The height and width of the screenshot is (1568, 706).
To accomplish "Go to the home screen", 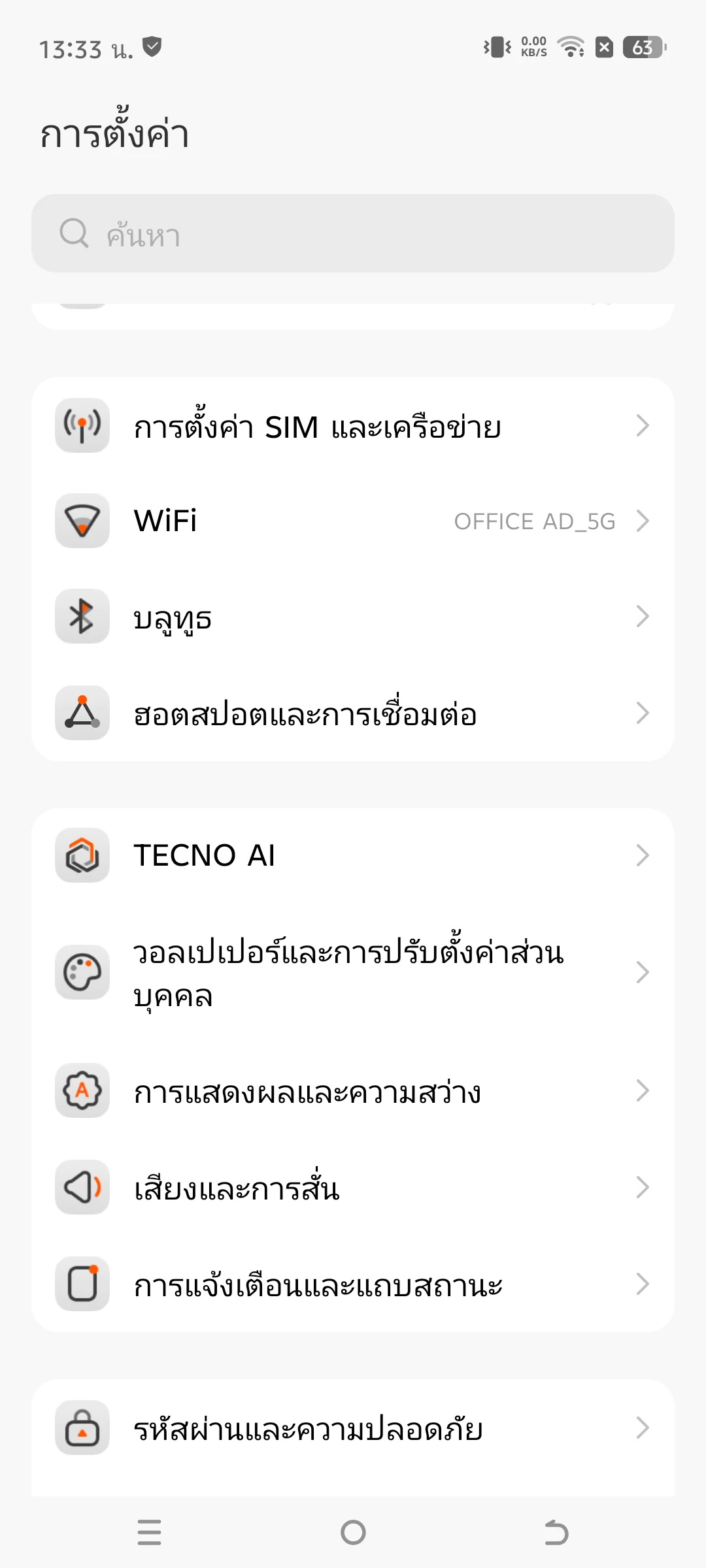I will (353, 1532).
